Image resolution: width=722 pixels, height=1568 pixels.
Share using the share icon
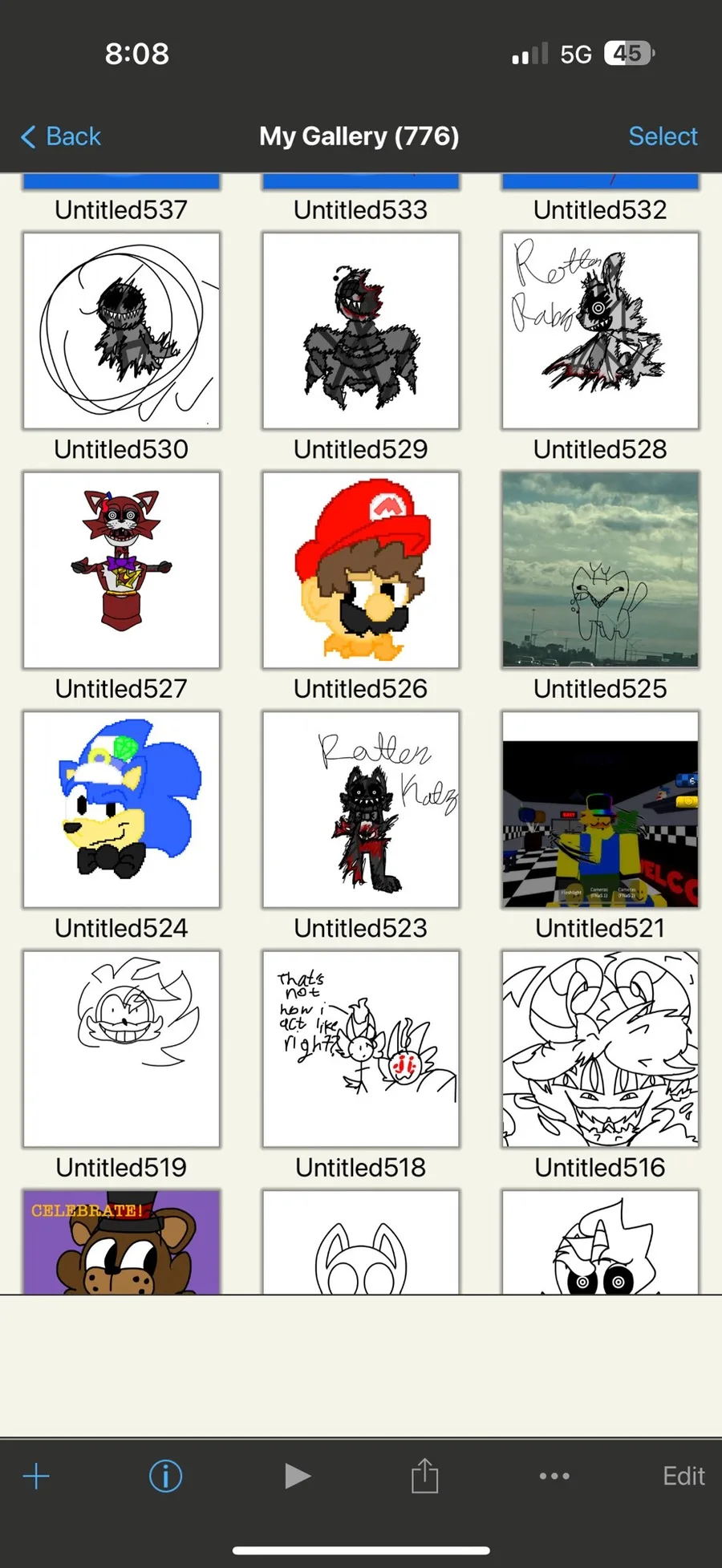(424, 1476)
